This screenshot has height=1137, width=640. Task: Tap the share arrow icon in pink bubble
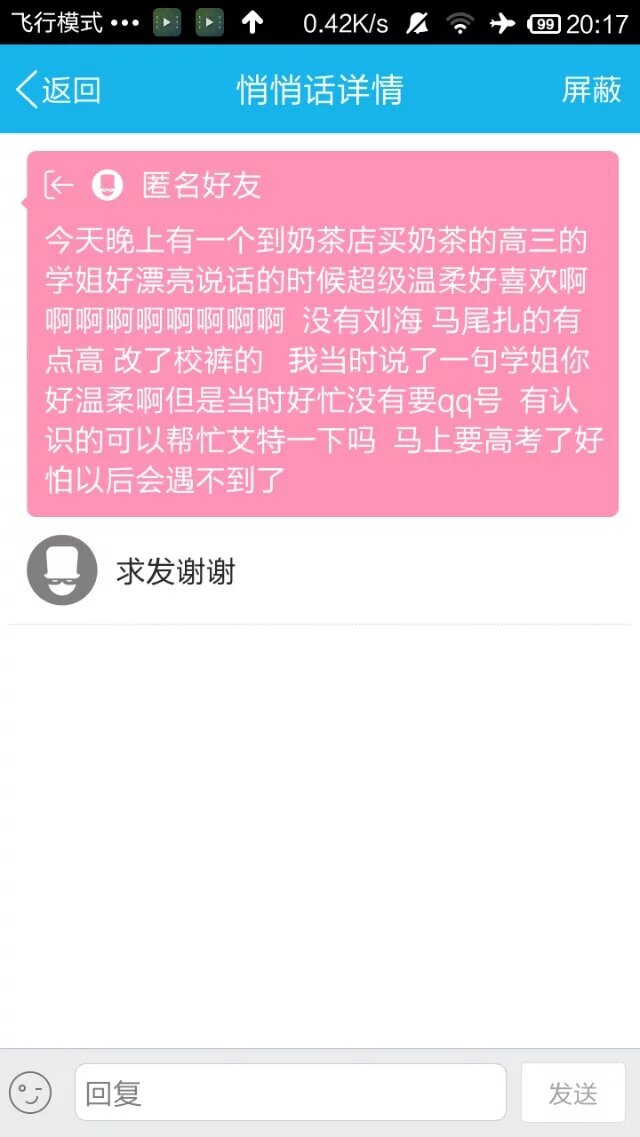click(59, 185)
